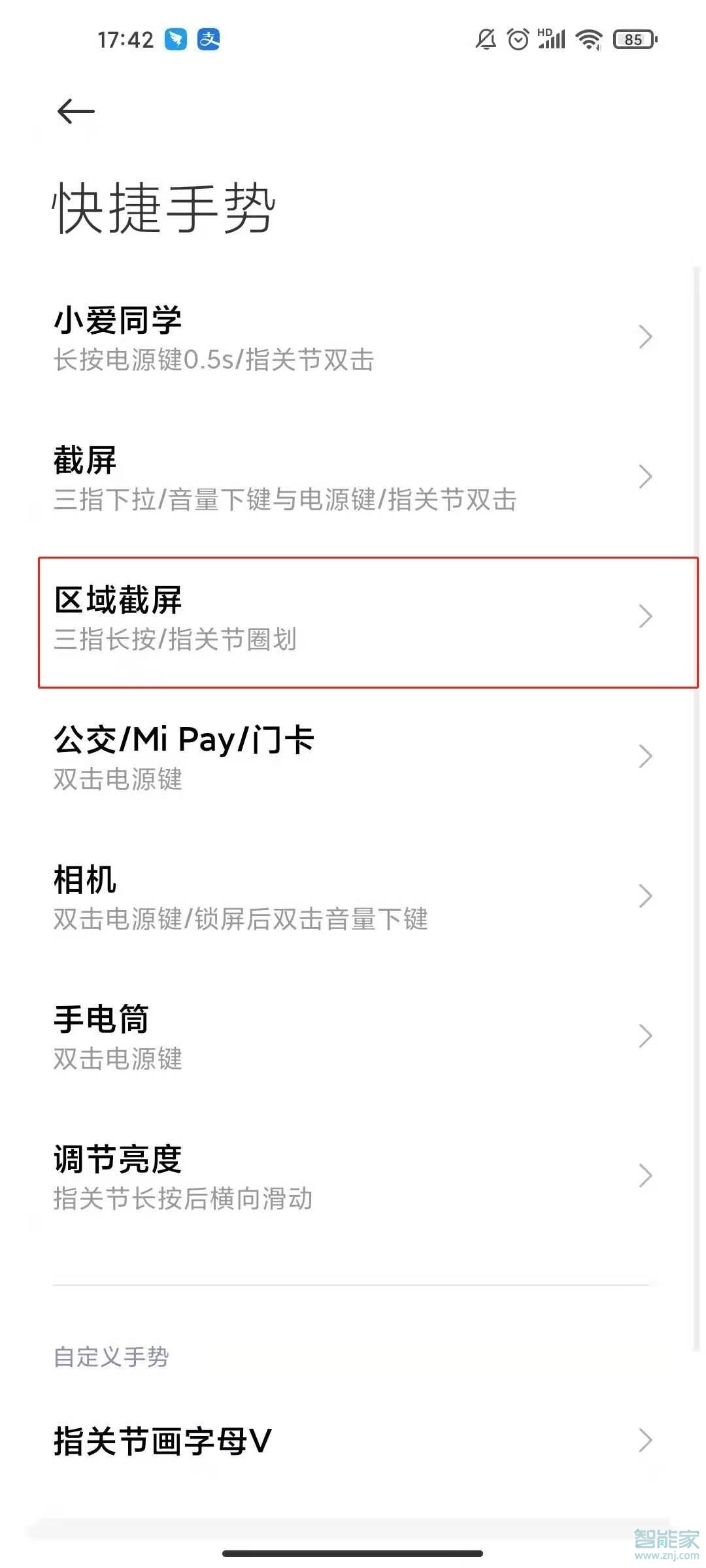Expand the chevron next to 小爱同学
The height and width of the screenshot is (1568, 706).
tap(645, 337)
